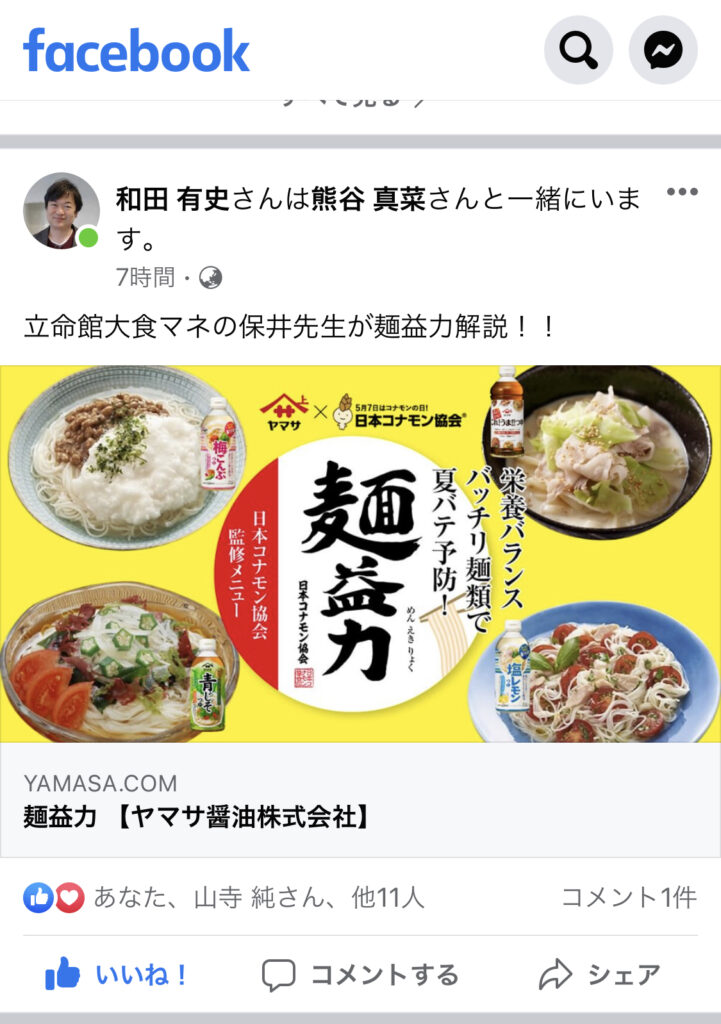View who reacted to this post

coord(225,897)
